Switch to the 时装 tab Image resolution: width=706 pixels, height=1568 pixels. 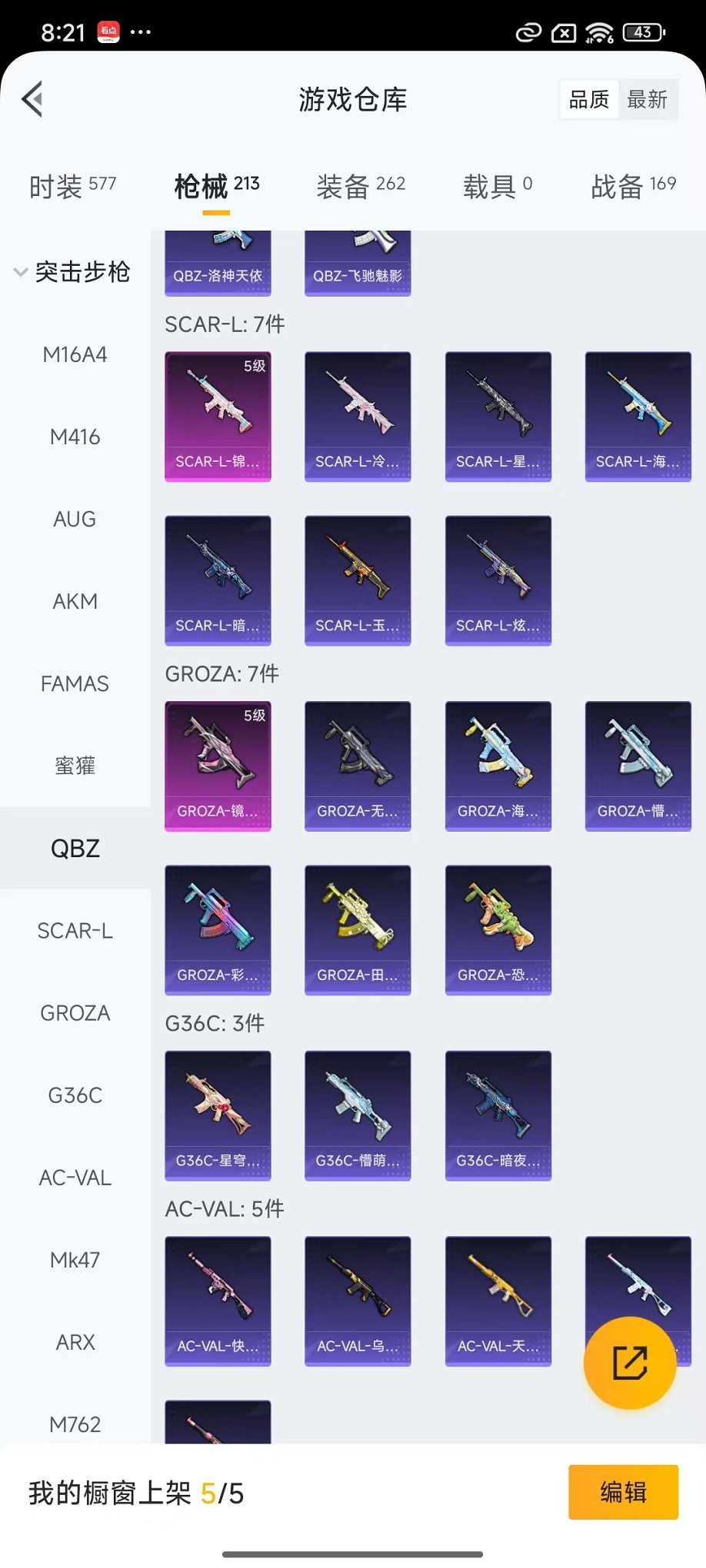(x=72, y=186)
